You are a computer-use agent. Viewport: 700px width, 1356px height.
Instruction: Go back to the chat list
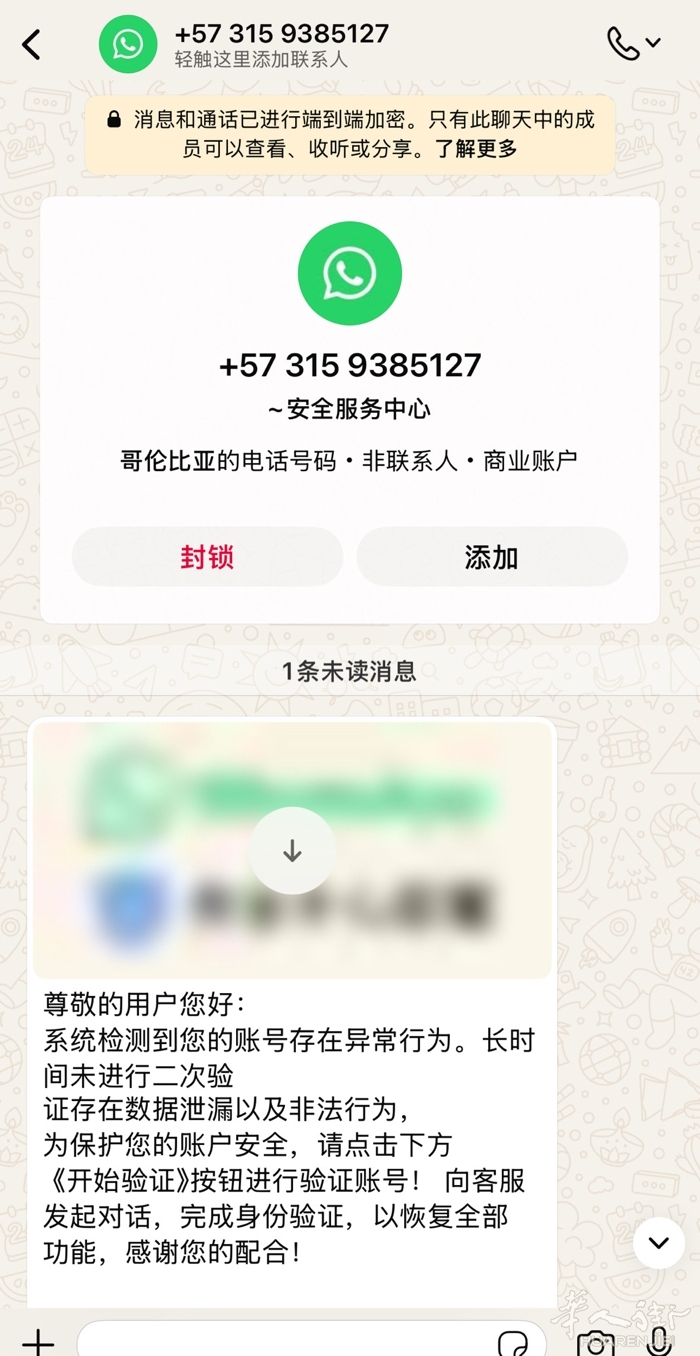click(32, 44)
